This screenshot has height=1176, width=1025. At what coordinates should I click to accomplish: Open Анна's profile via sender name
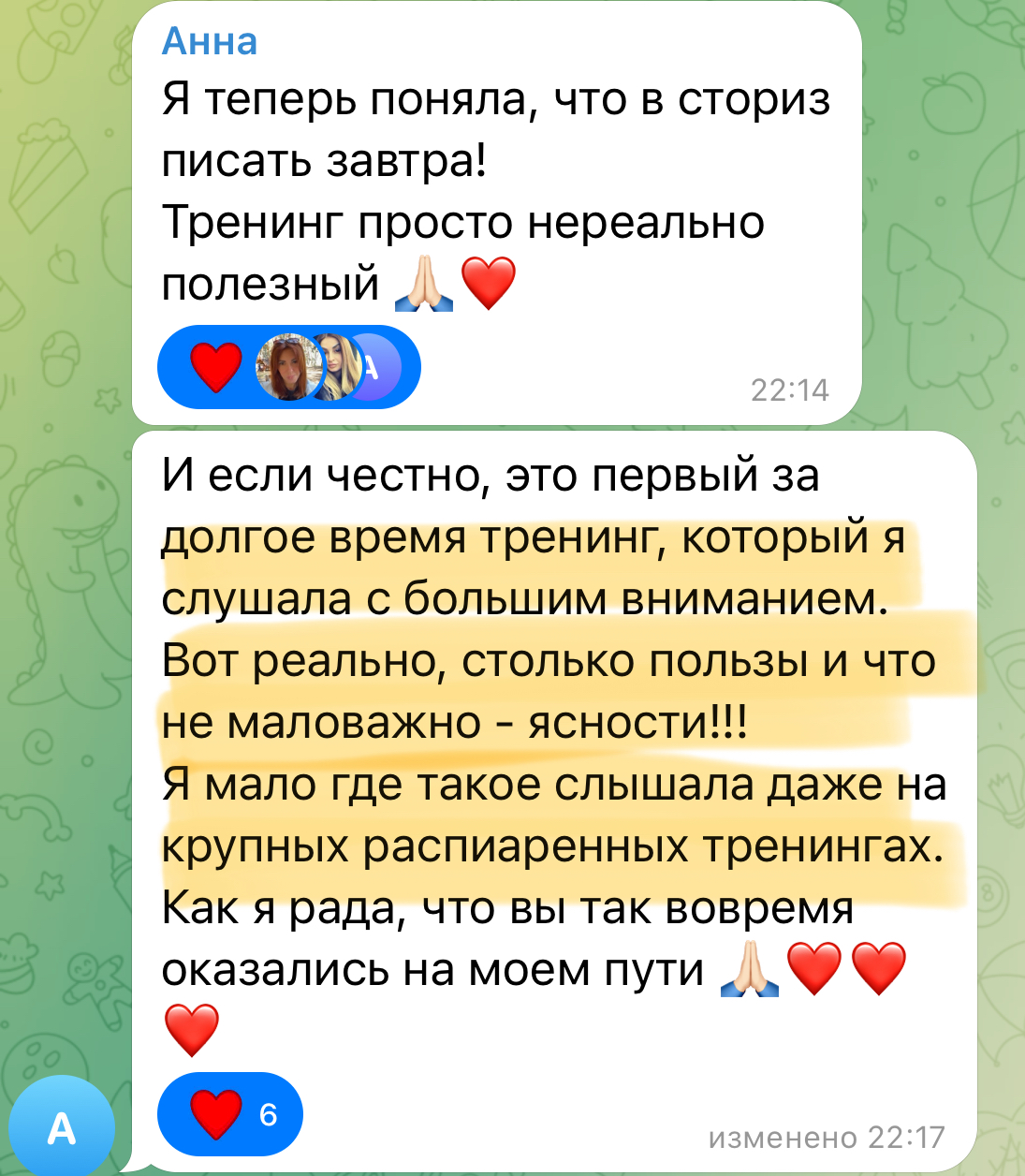tap(210, 41)
